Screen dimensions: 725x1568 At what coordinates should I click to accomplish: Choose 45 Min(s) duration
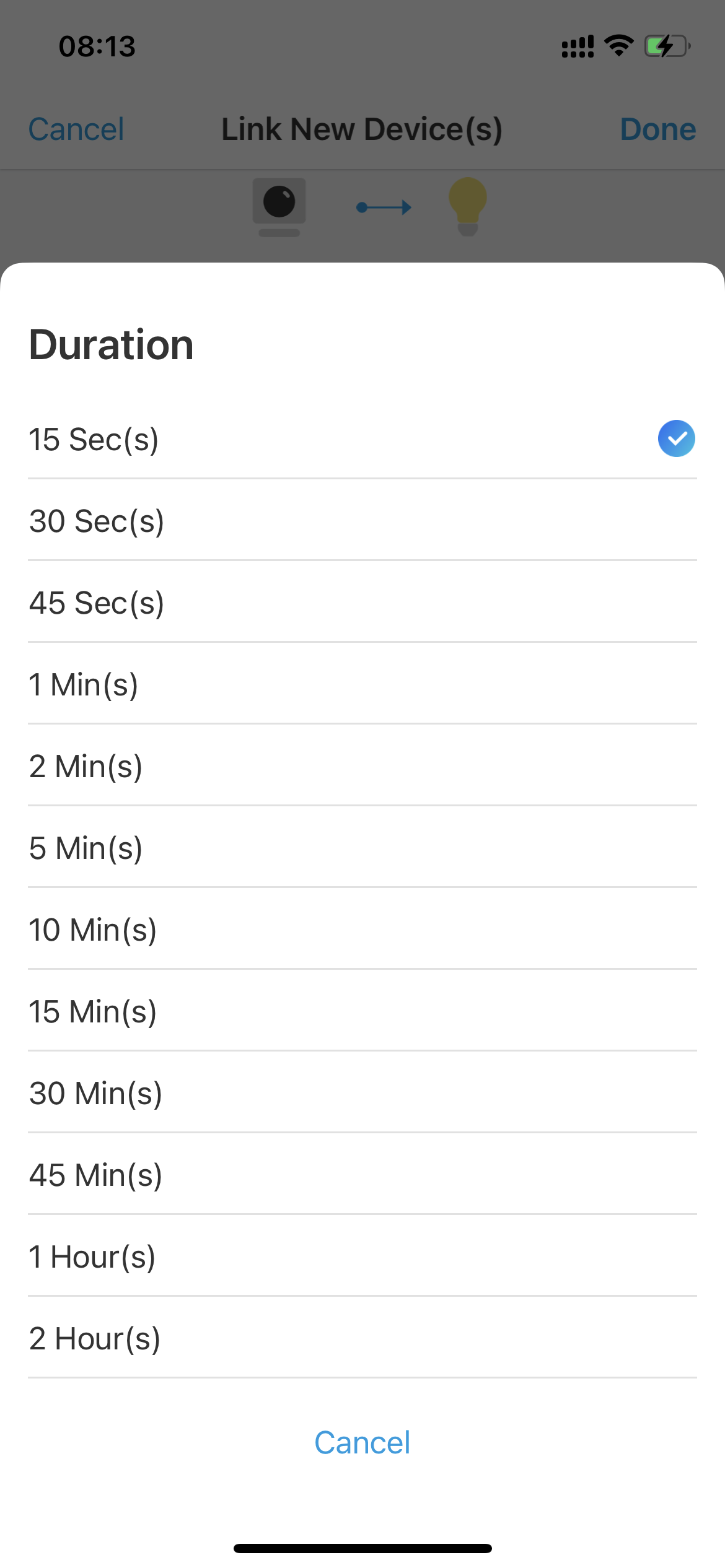362,1174
